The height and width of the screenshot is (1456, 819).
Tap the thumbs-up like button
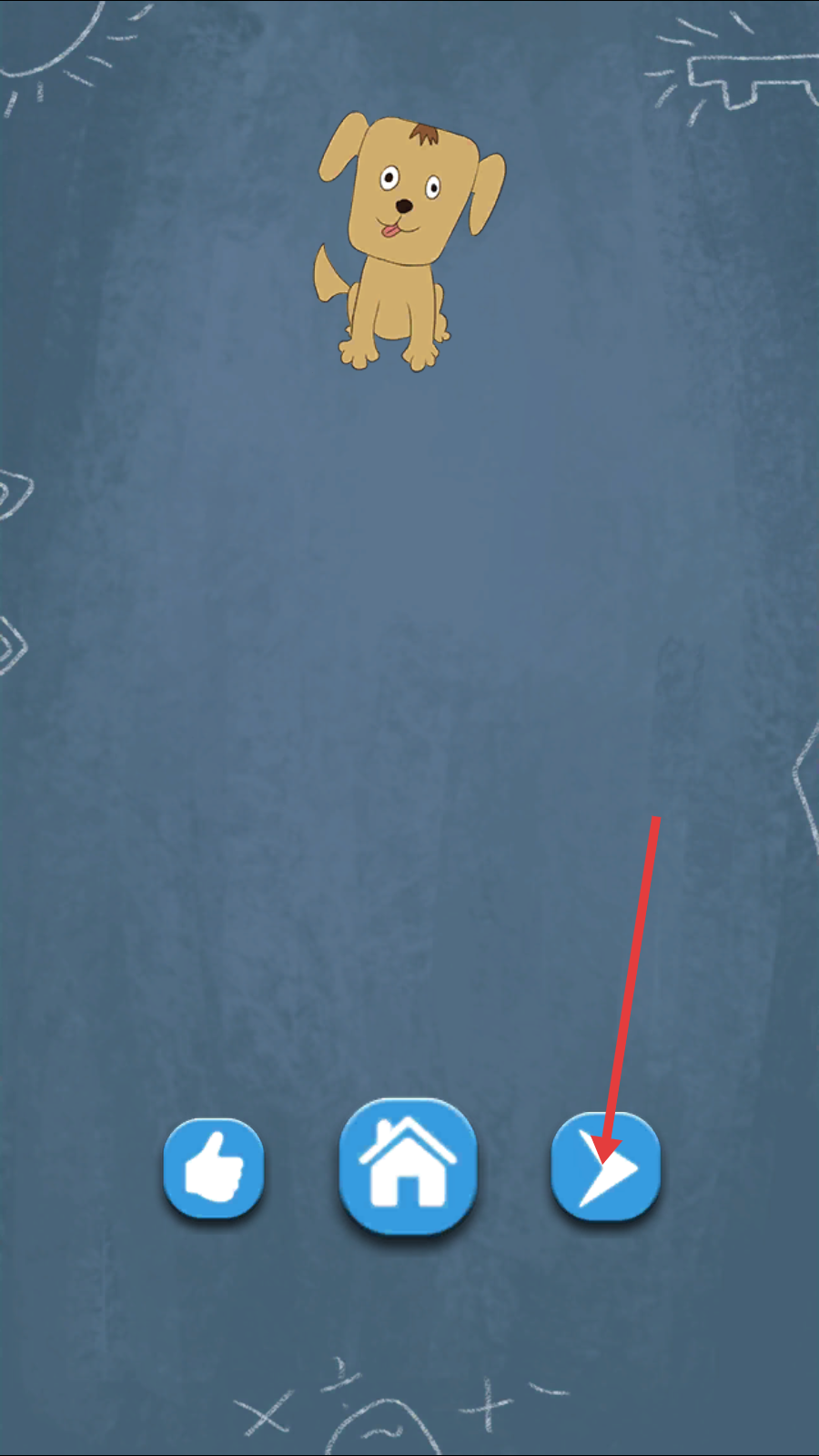[214, 1168]
